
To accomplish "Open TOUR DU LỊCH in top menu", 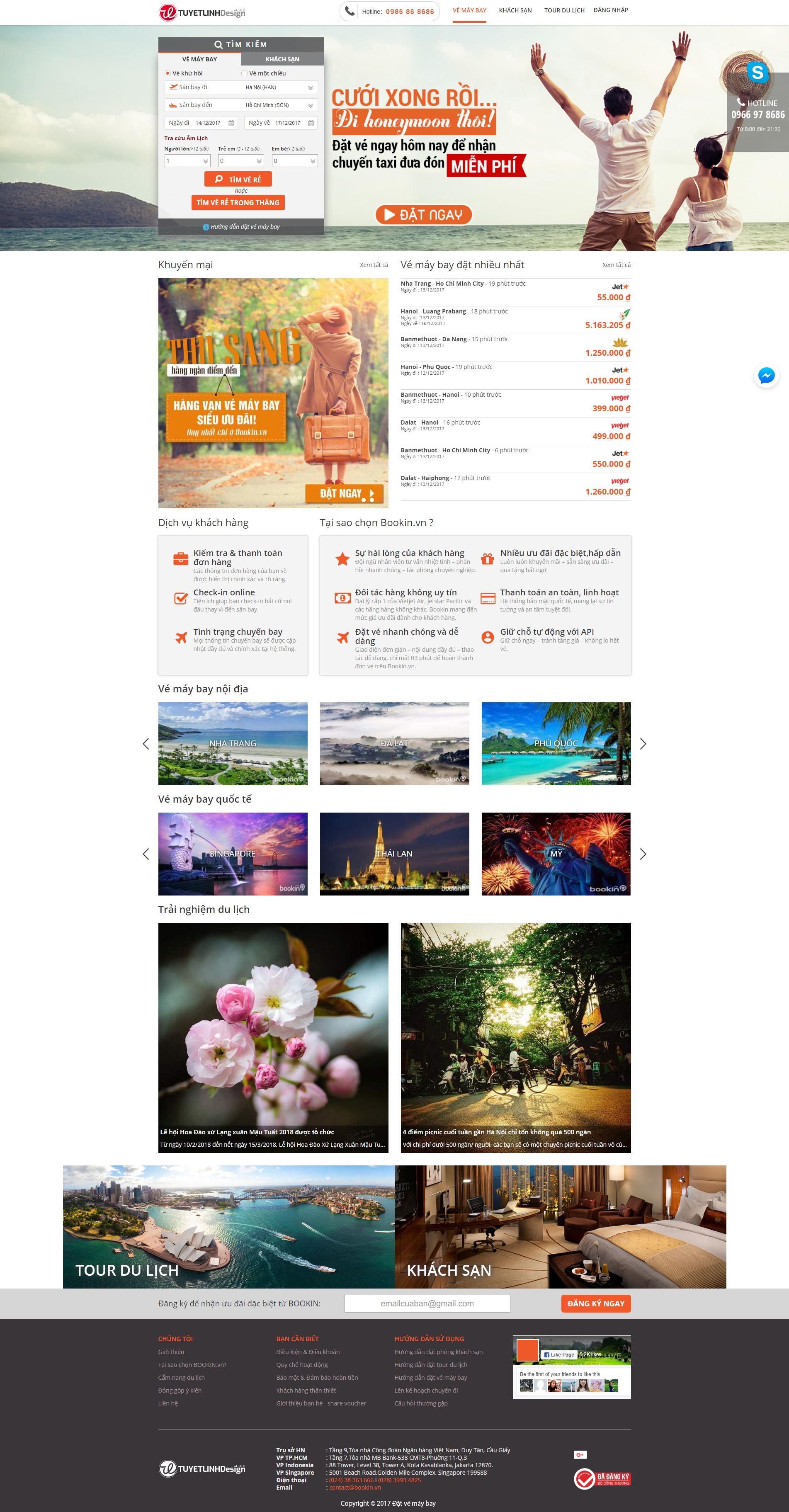I will pyautogui.click(x=563, y=10).
